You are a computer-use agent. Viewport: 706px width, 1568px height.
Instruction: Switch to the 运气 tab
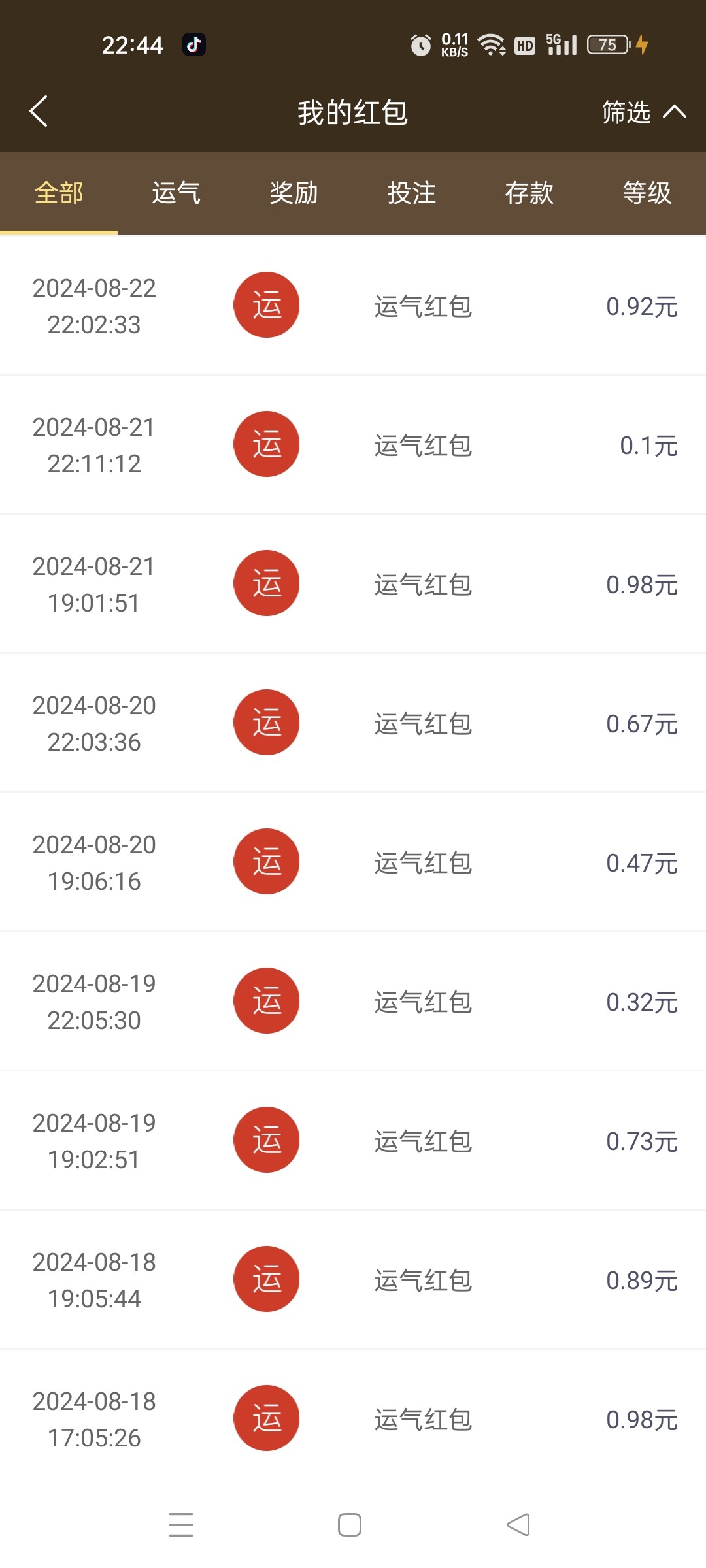pos(176,193)
